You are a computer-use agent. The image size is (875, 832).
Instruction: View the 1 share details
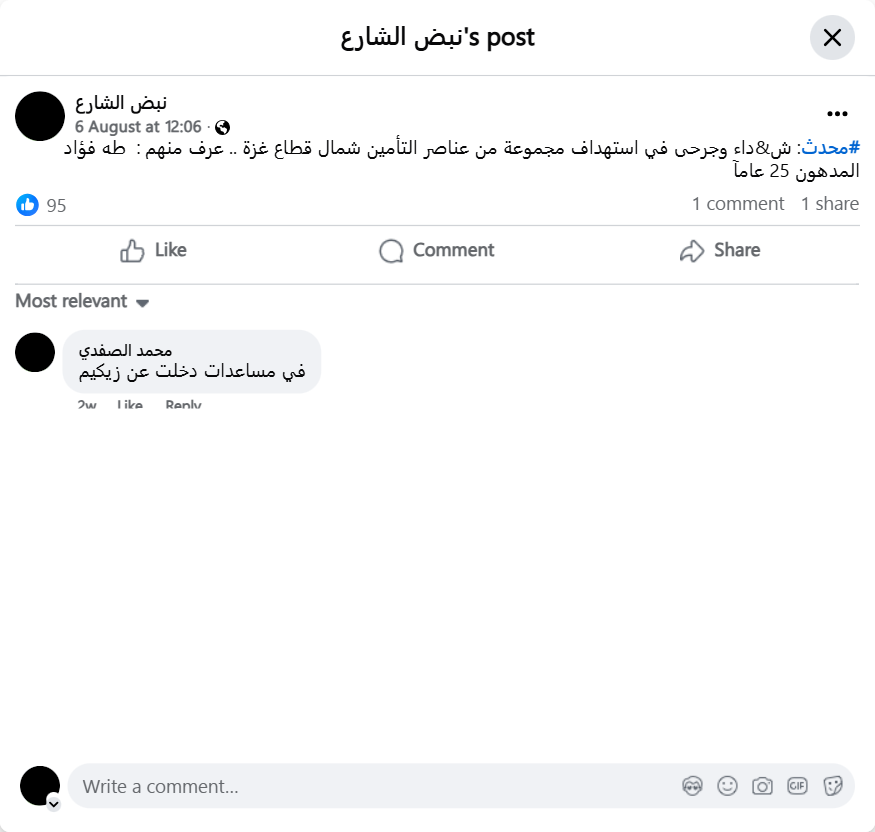pos(829,204)
